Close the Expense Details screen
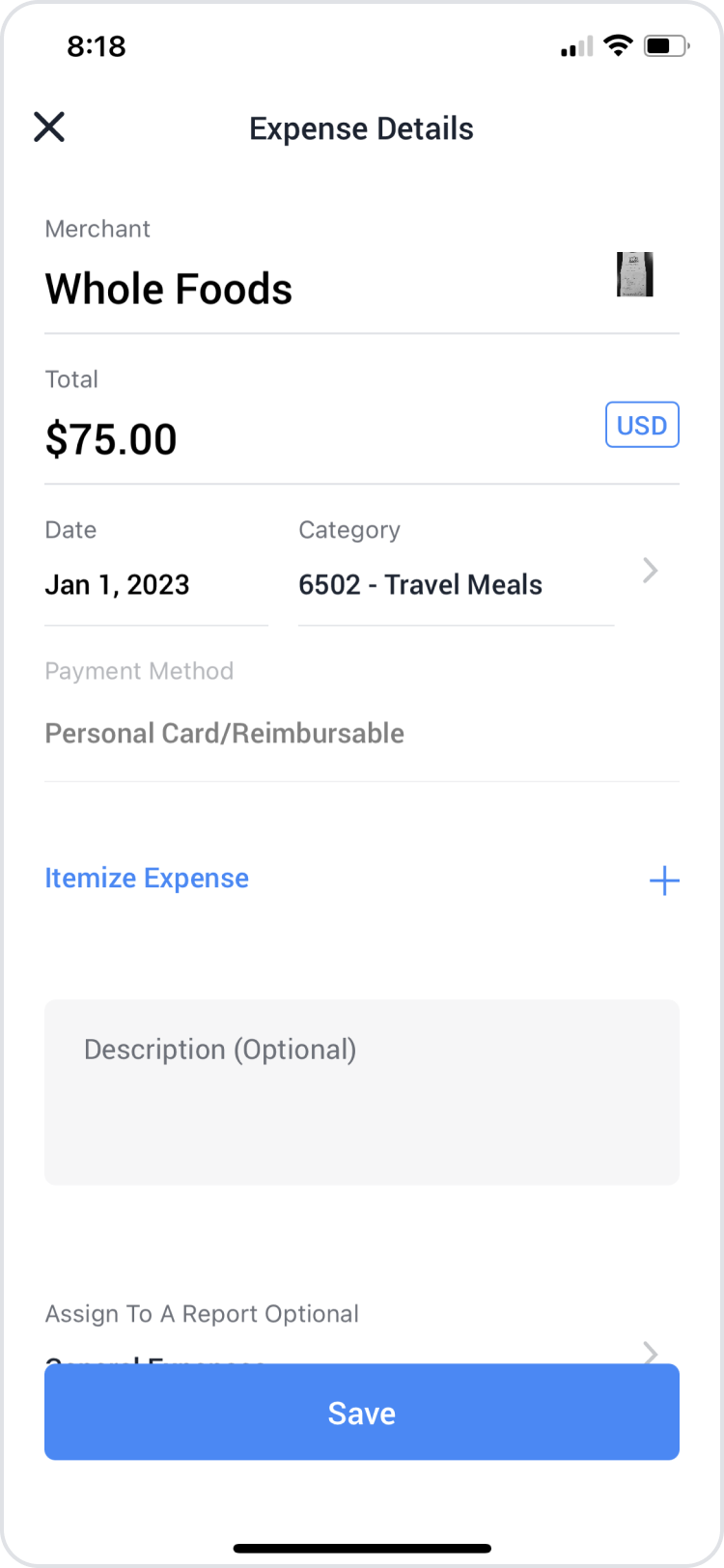 (49, 126)
